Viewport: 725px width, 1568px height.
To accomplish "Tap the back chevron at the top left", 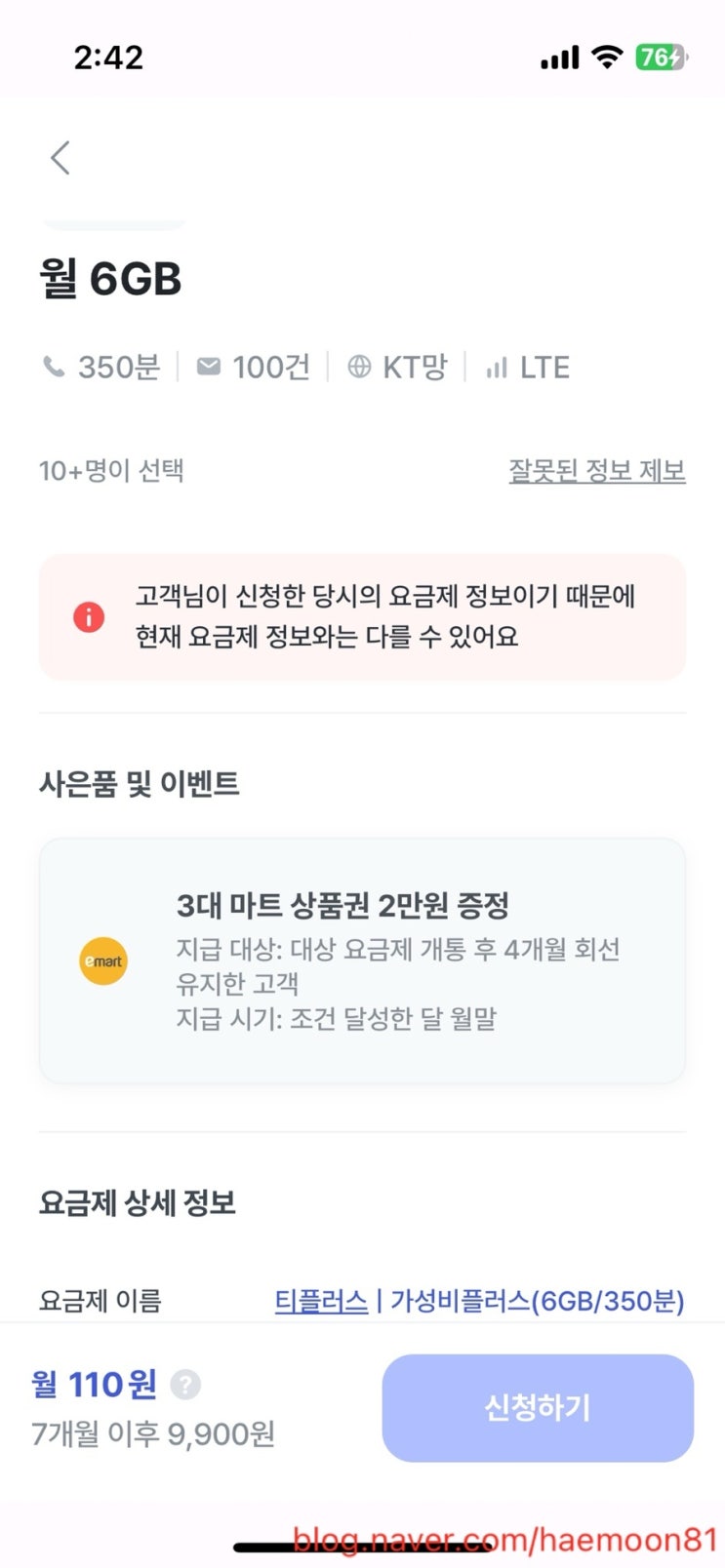I will coord(60,157).
